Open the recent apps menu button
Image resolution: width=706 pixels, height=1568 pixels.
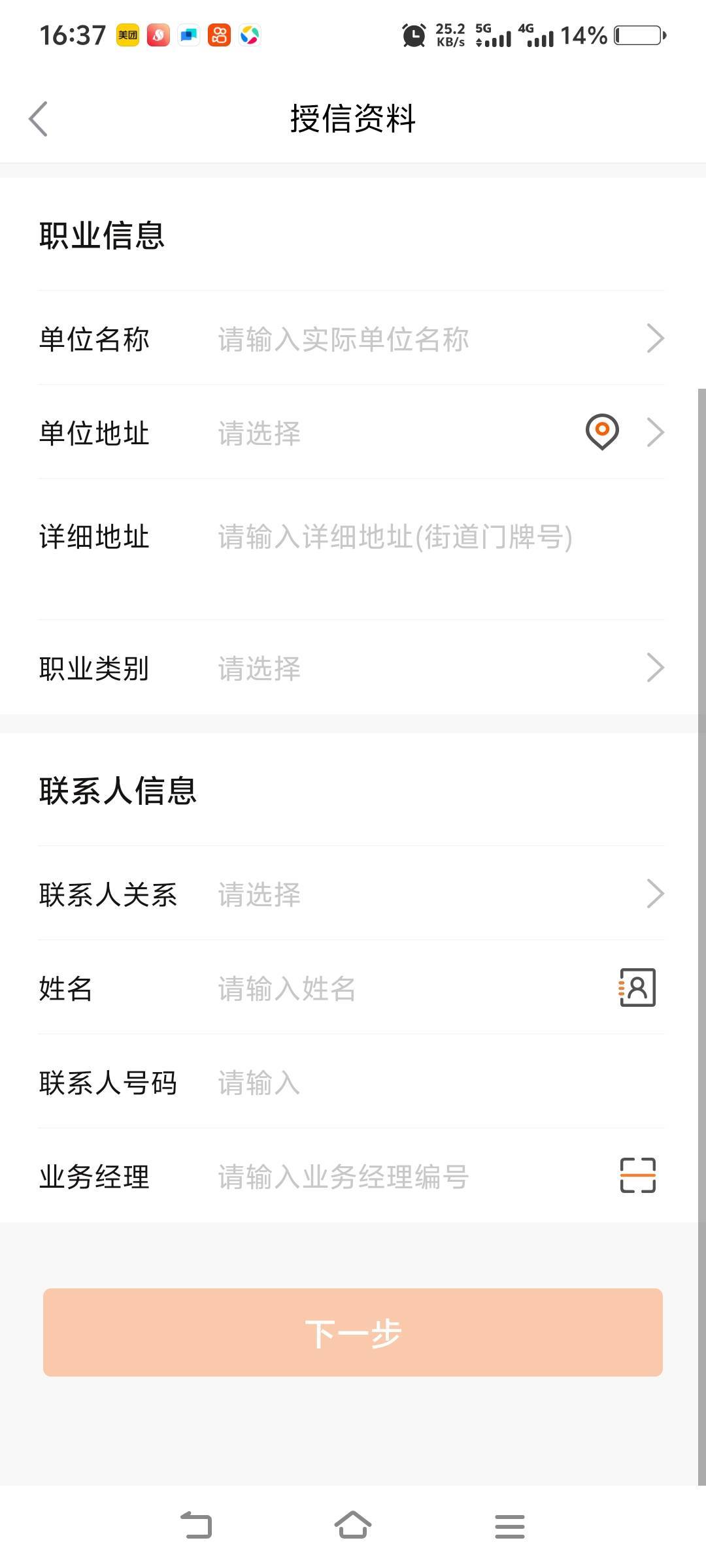[x=510, y=1526]
